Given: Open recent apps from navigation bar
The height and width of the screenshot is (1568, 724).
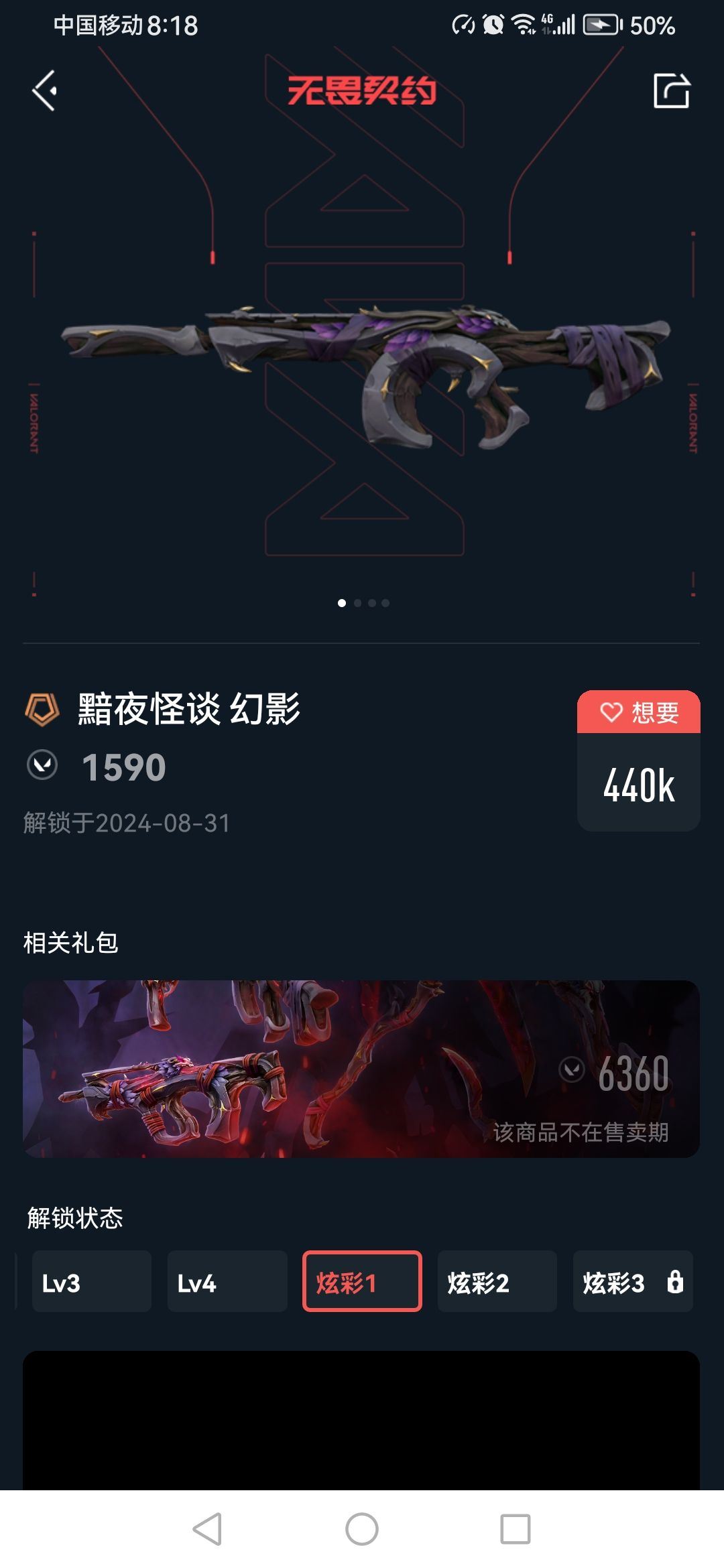Looking at the screenshot, I should [515, 1529].
